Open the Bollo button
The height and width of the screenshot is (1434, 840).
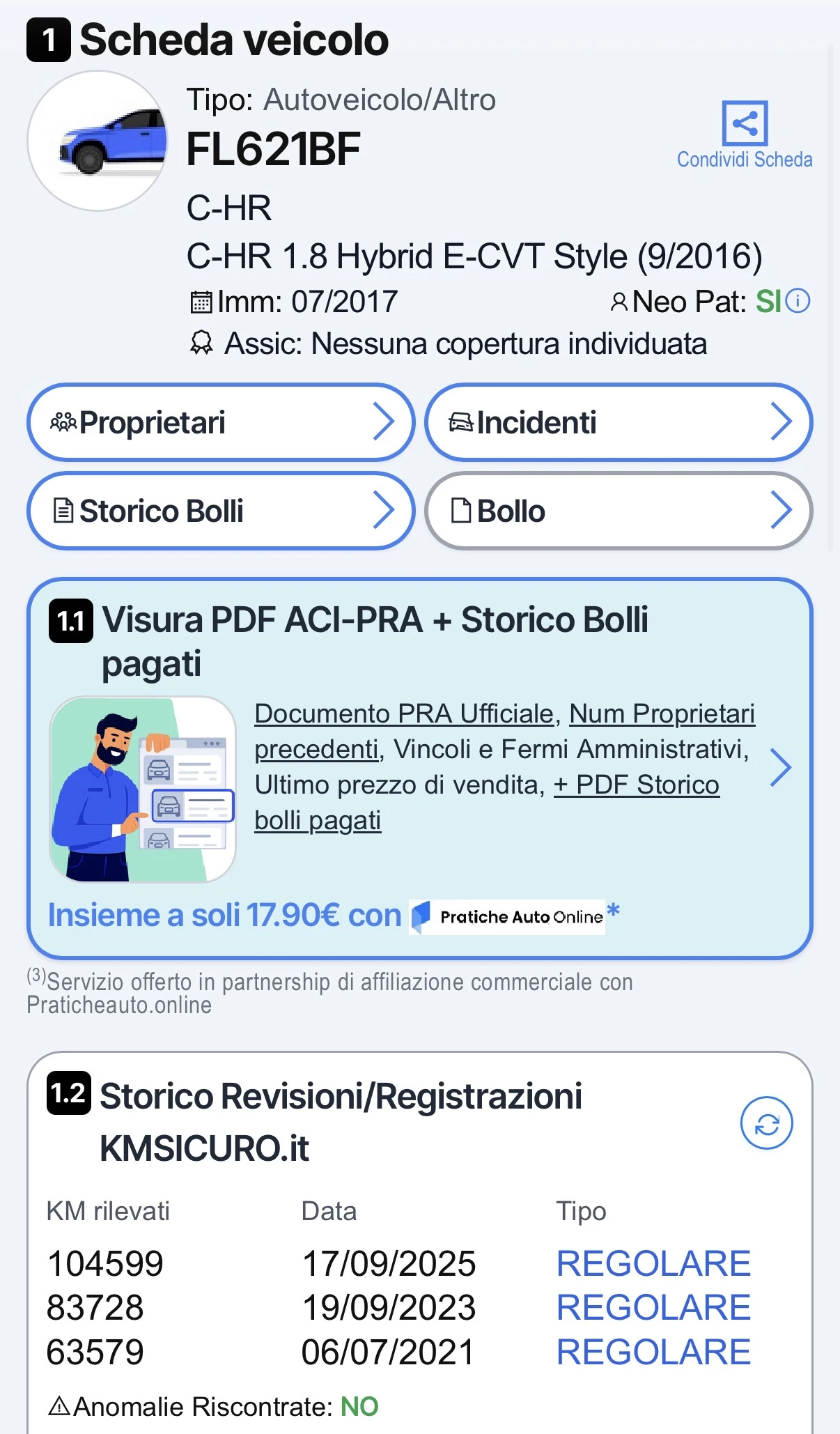(619, 511)
